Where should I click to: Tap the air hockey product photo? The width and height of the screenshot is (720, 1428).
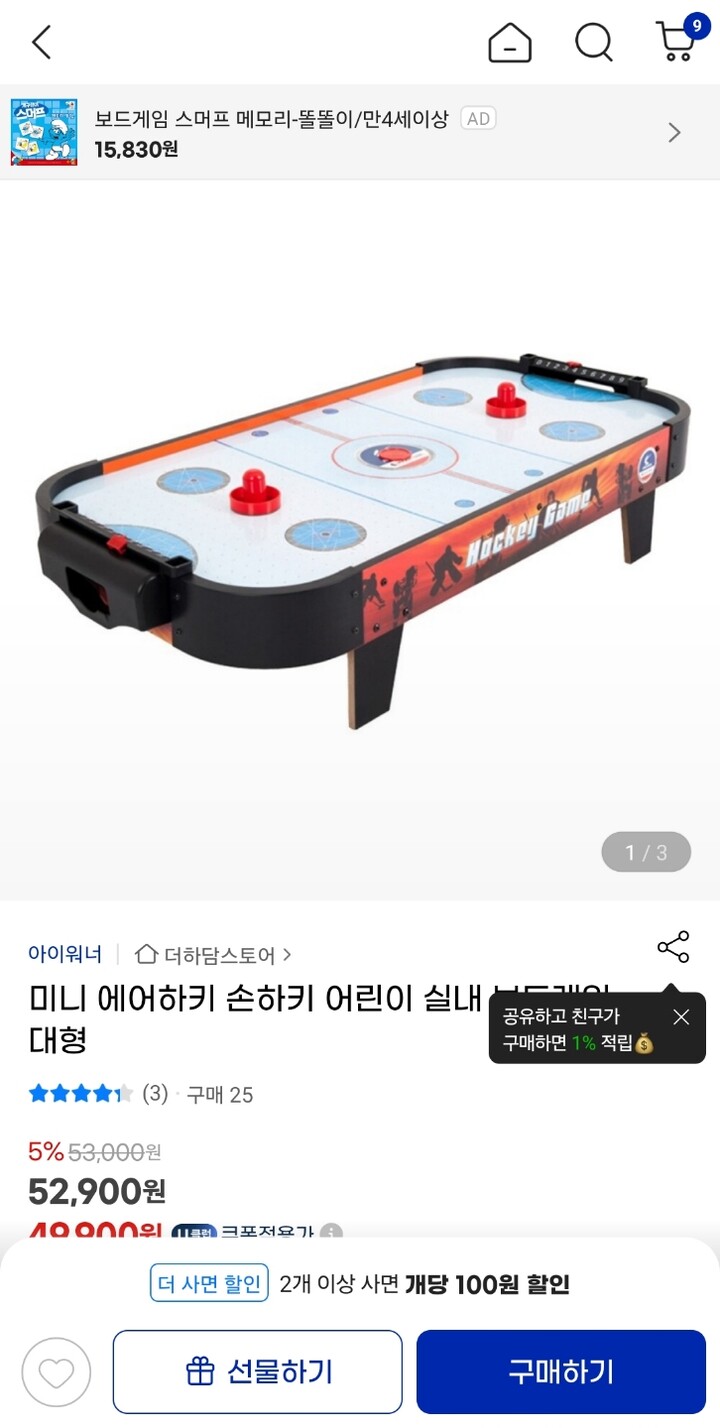[x=360, y=520]
